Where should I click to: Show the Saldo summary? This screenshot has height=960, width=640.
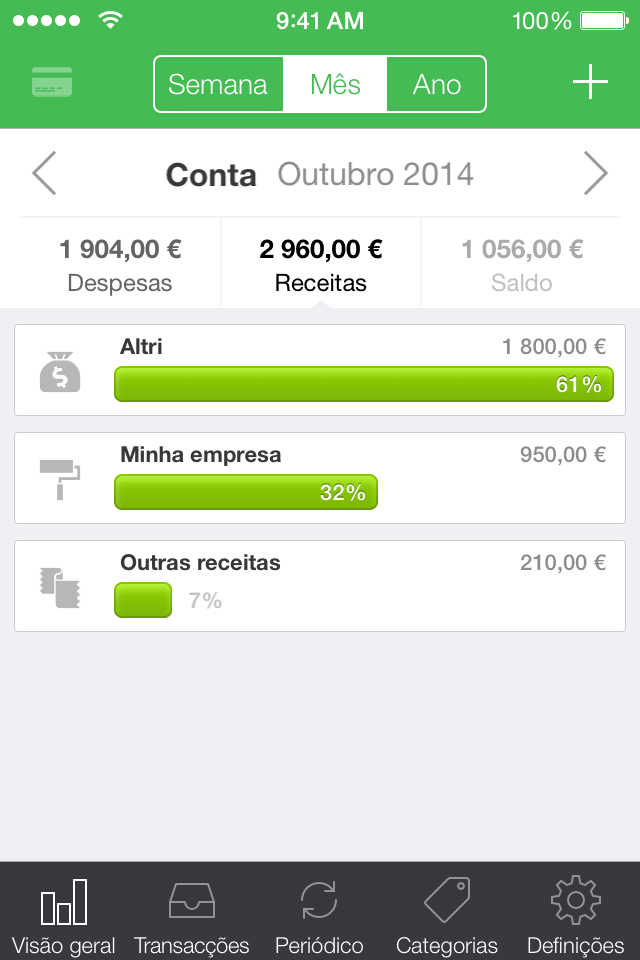[522, 263]
